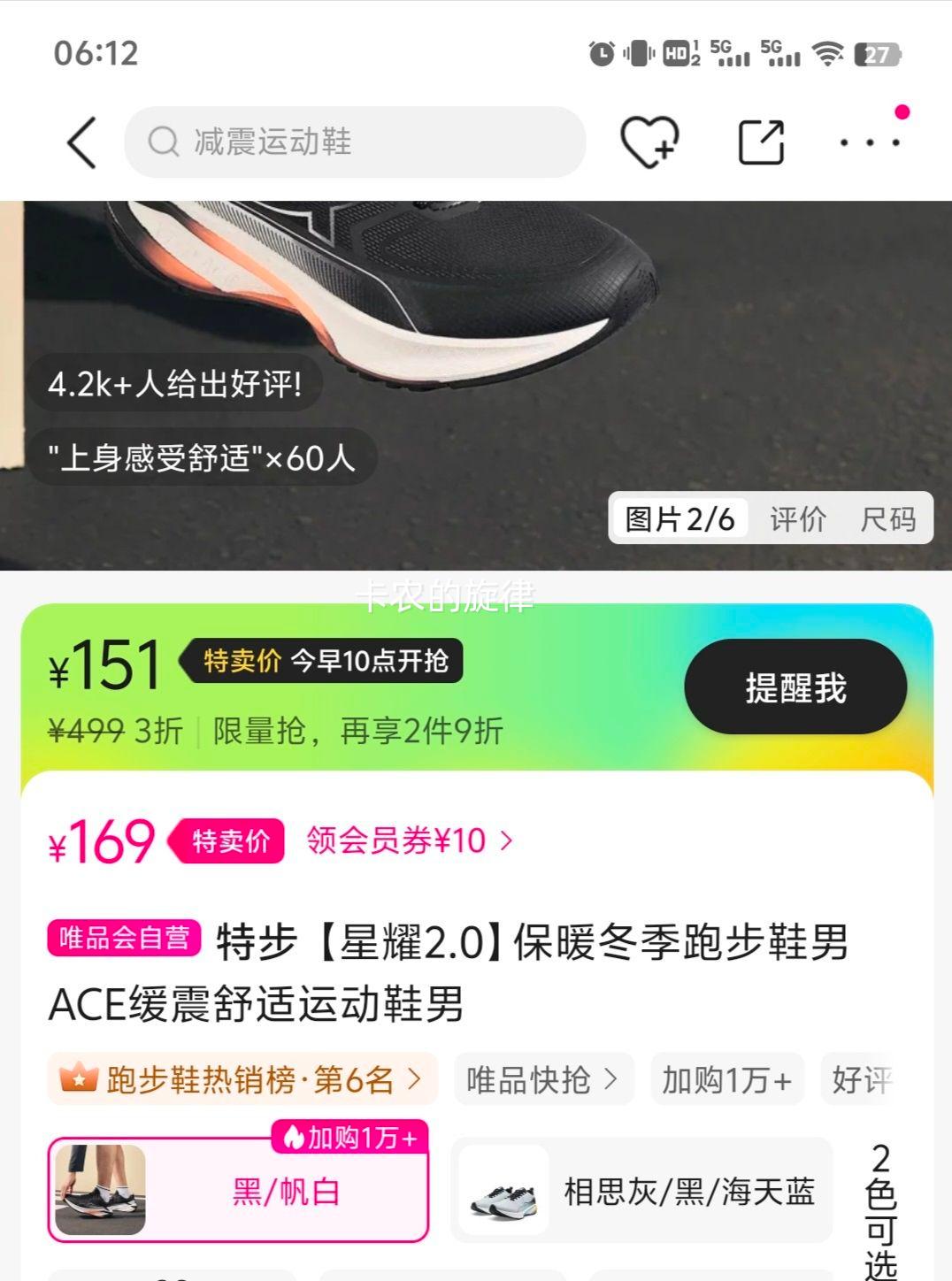Tap the 提醒我 reminder button

coord(794,688)
